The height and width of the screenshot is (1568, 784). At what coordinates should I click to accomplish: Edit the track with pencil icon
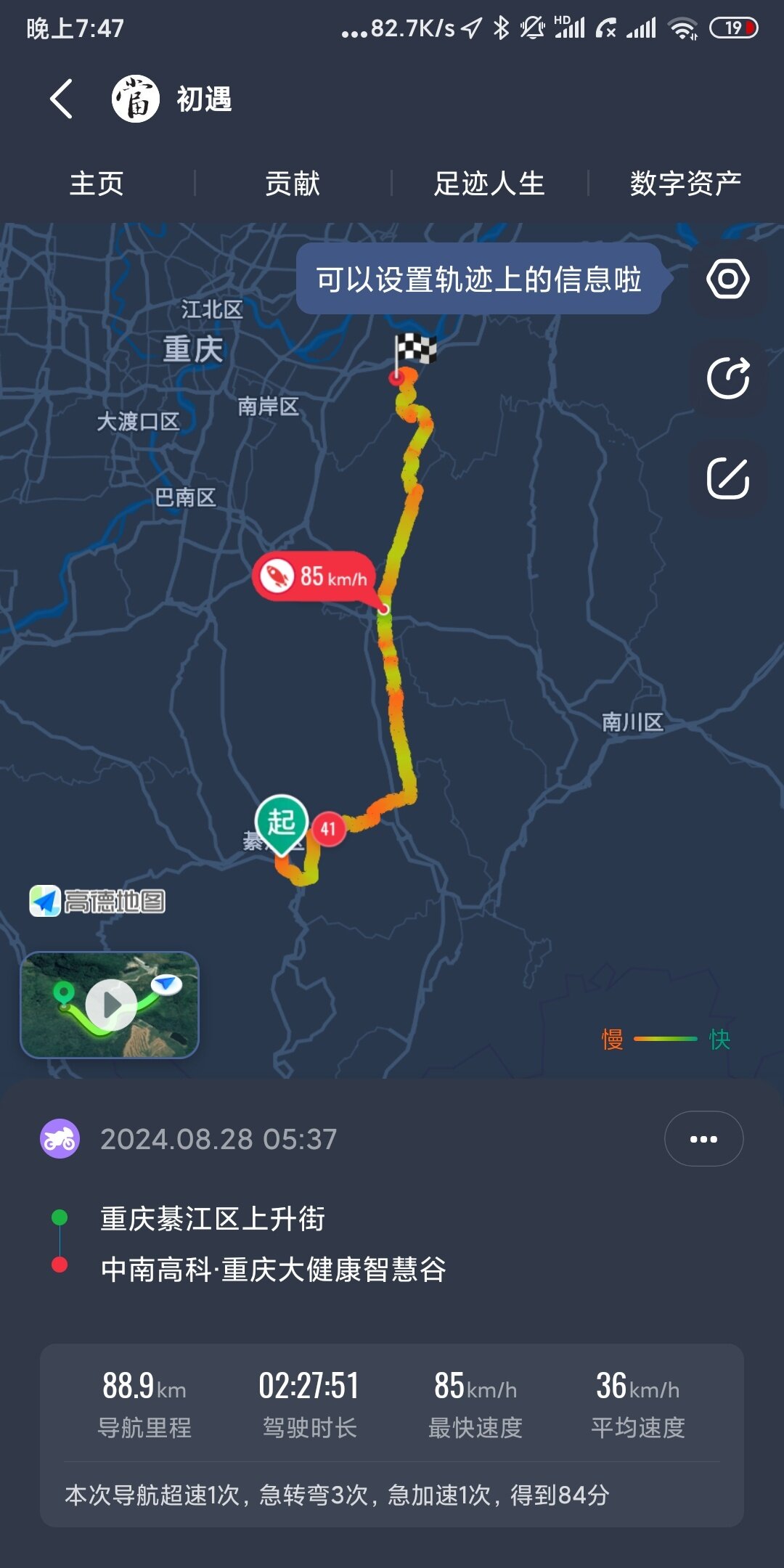[x=727, y=478]
